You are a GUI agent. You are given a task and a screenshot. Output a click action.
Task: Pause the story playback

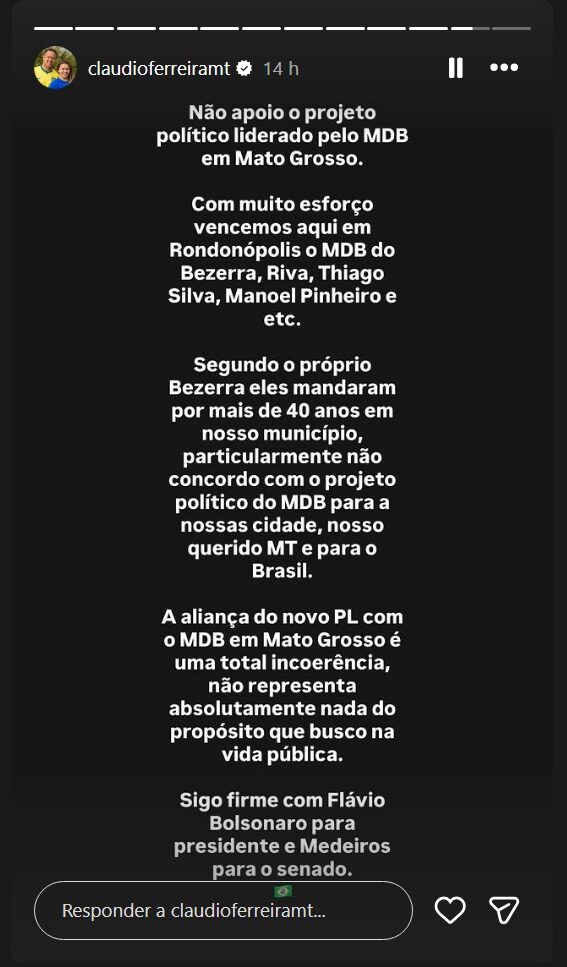click(x=455, y=68)
